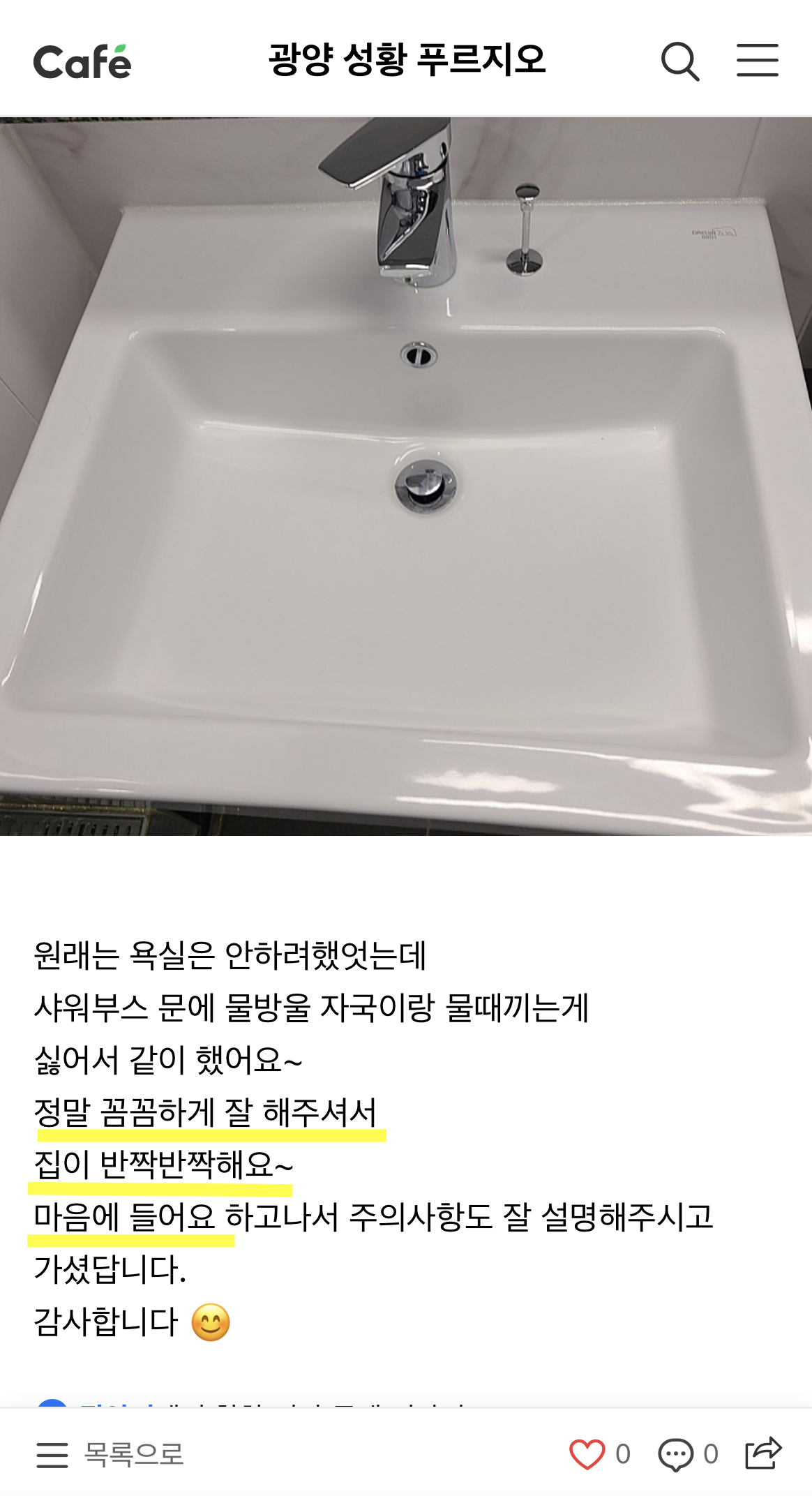Viewport: 812px width, 1496px height.
Task: Open the comments bubble icon
Action: click(x=675, y=1455)
